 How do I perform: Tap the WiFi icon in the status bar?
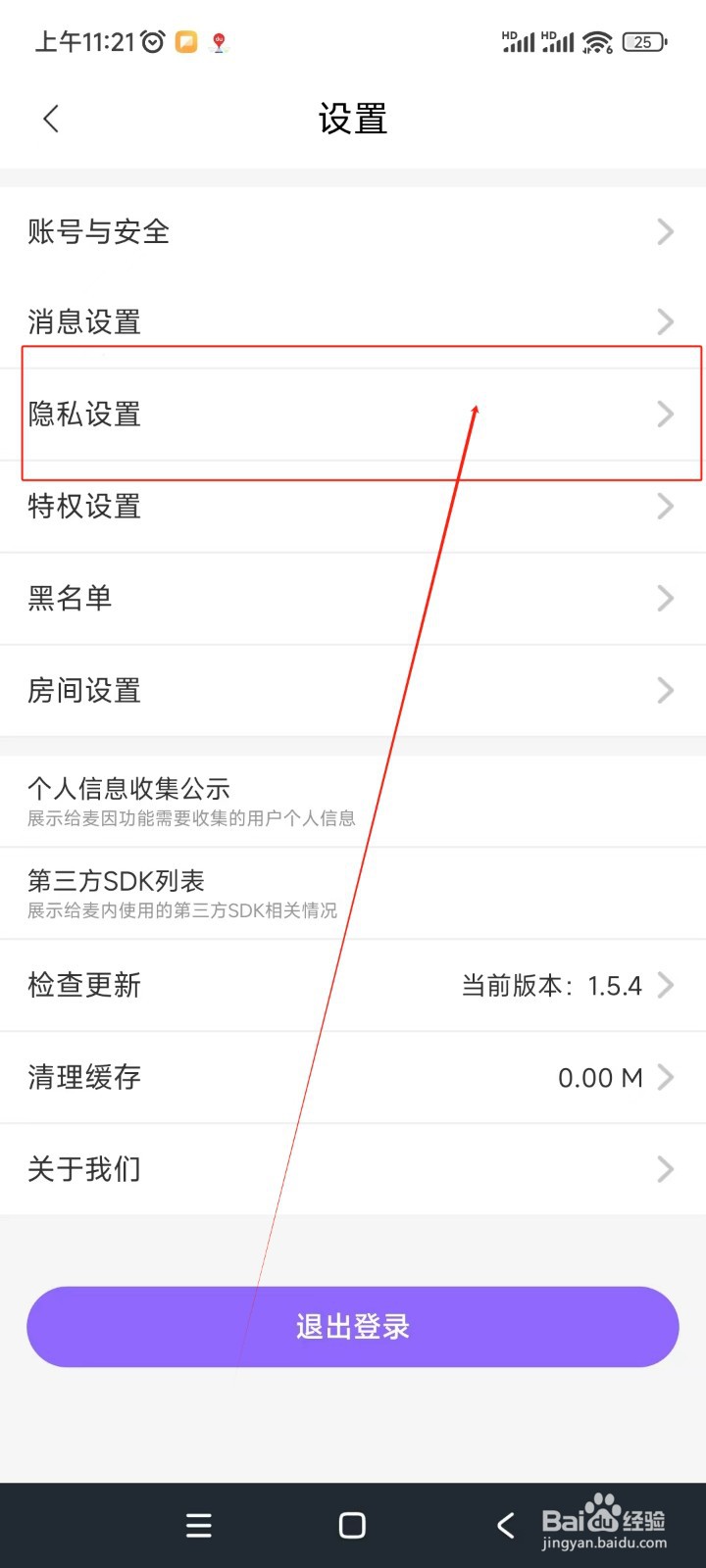(596, 42)
